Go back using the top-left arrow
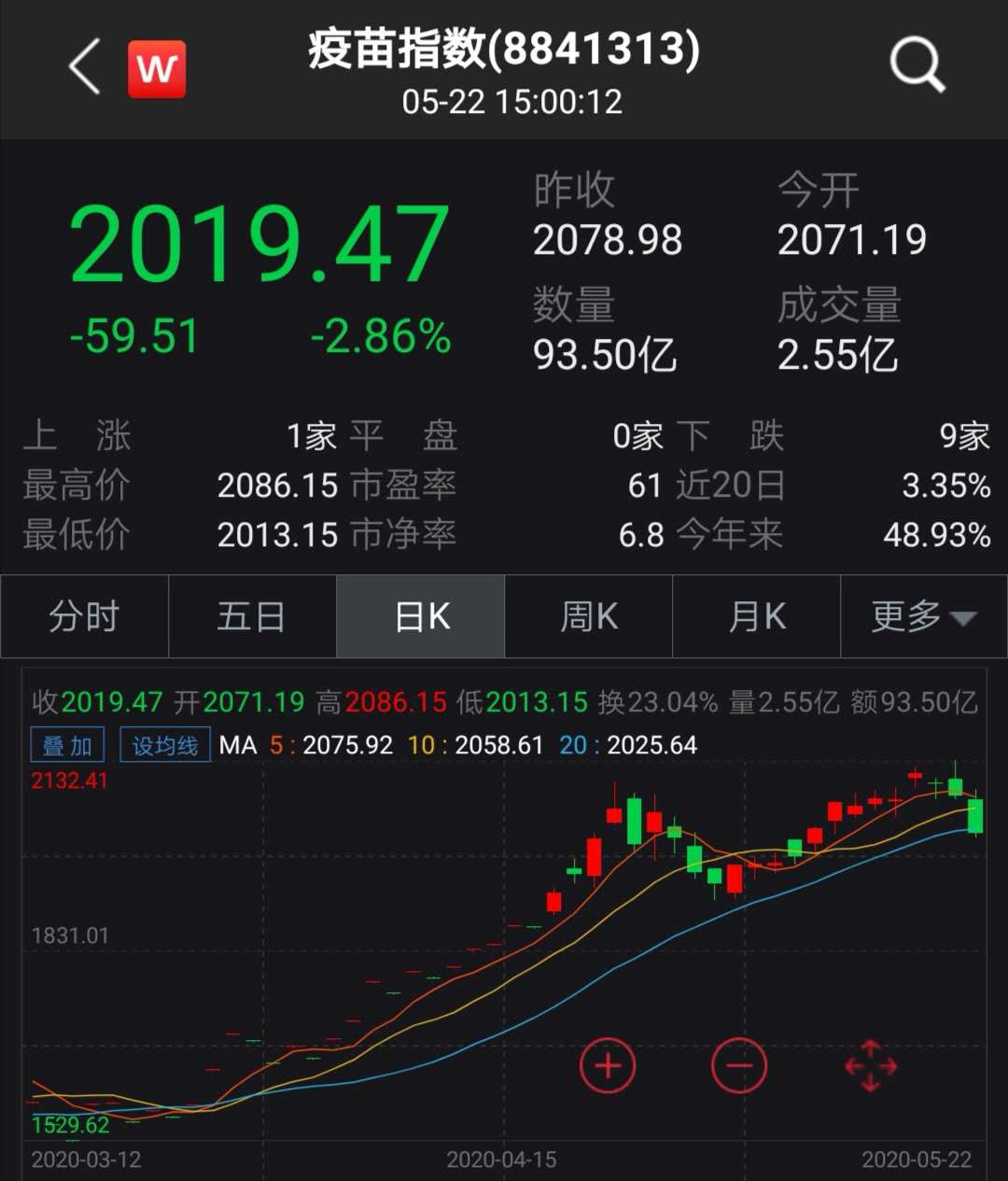1008x1181 pixels. pyautogui.click(x=84, y=67)
